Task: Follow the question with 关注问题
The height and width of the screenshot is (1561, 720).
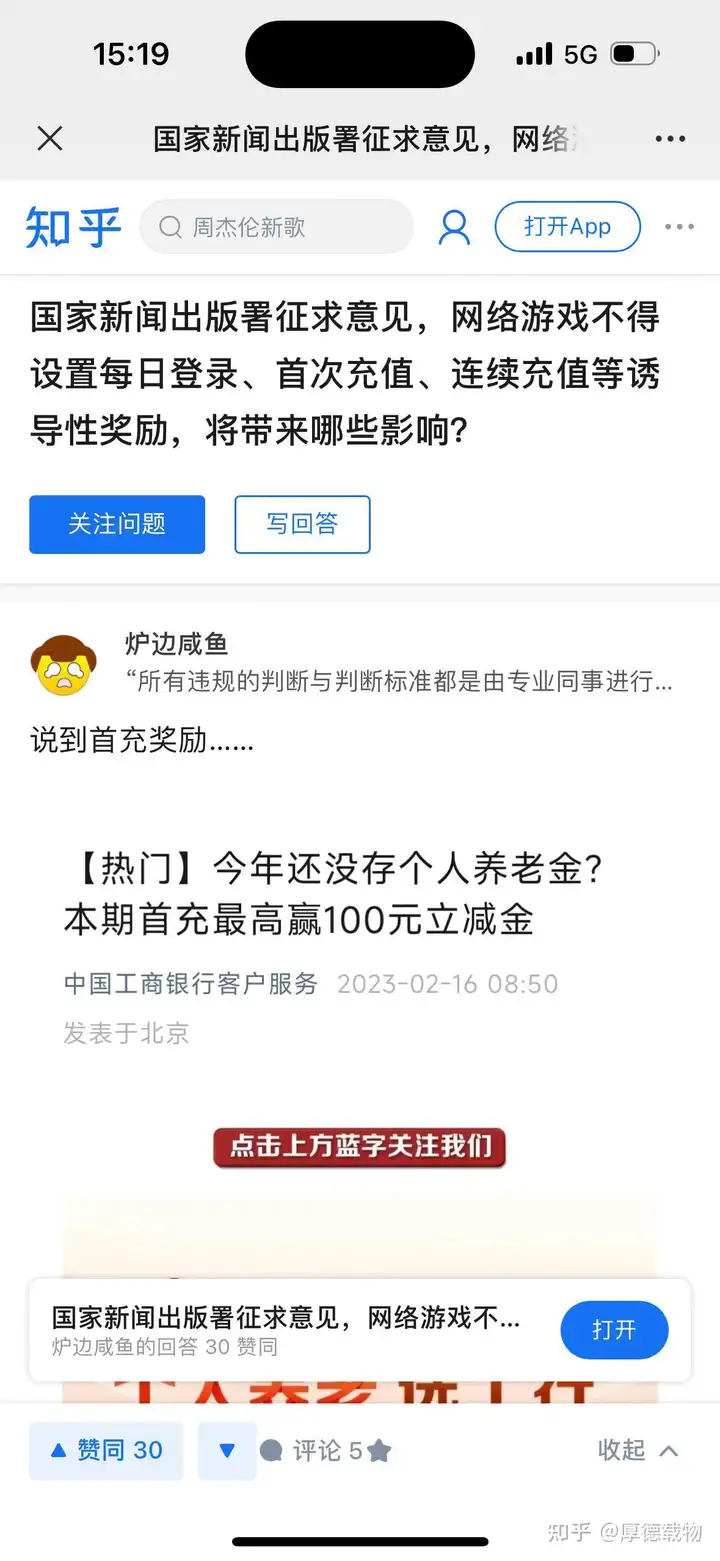Action: 117,524
